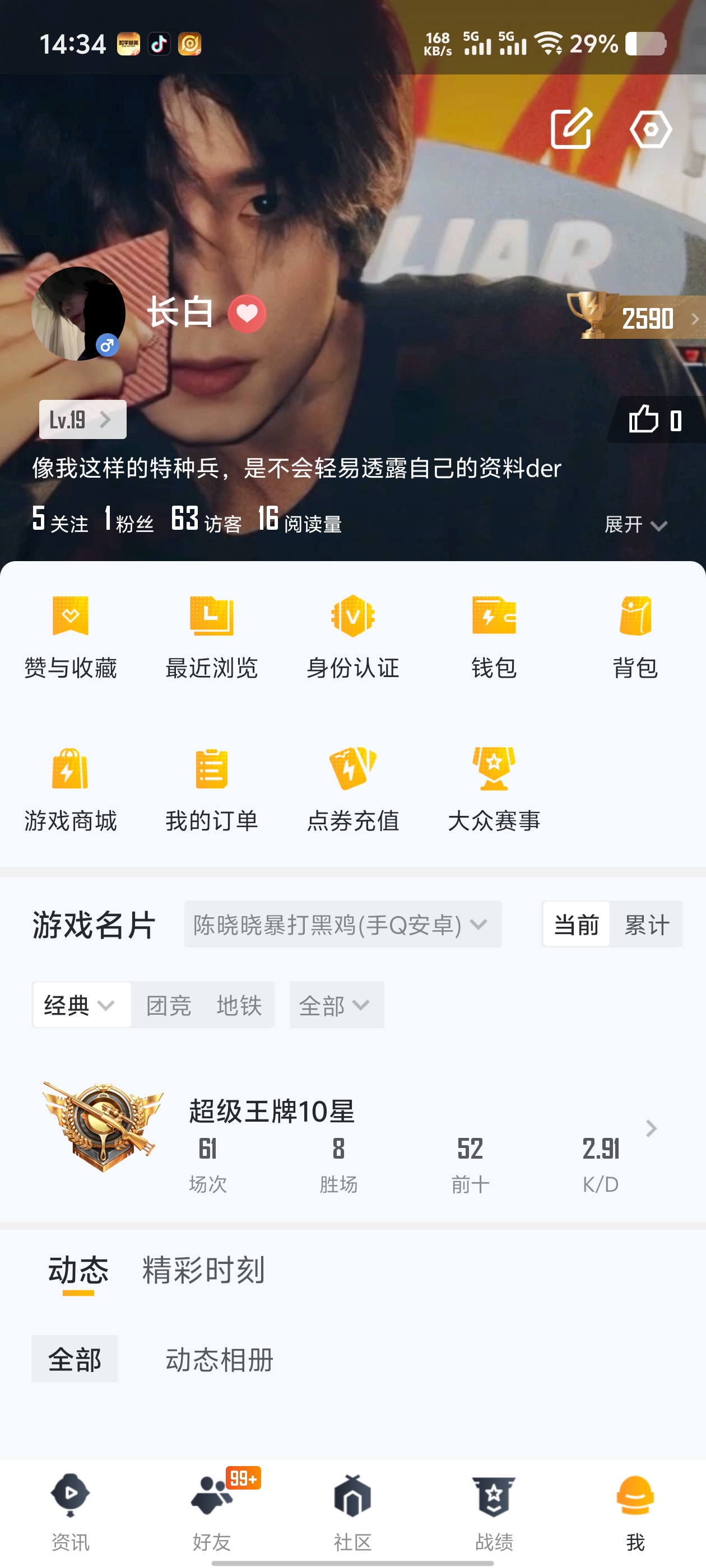Image resolution: width=706 pixels, height=1568 pixels.
Task: Switch to the 累计 cumulative stats
Action: (x=646, y=925)
